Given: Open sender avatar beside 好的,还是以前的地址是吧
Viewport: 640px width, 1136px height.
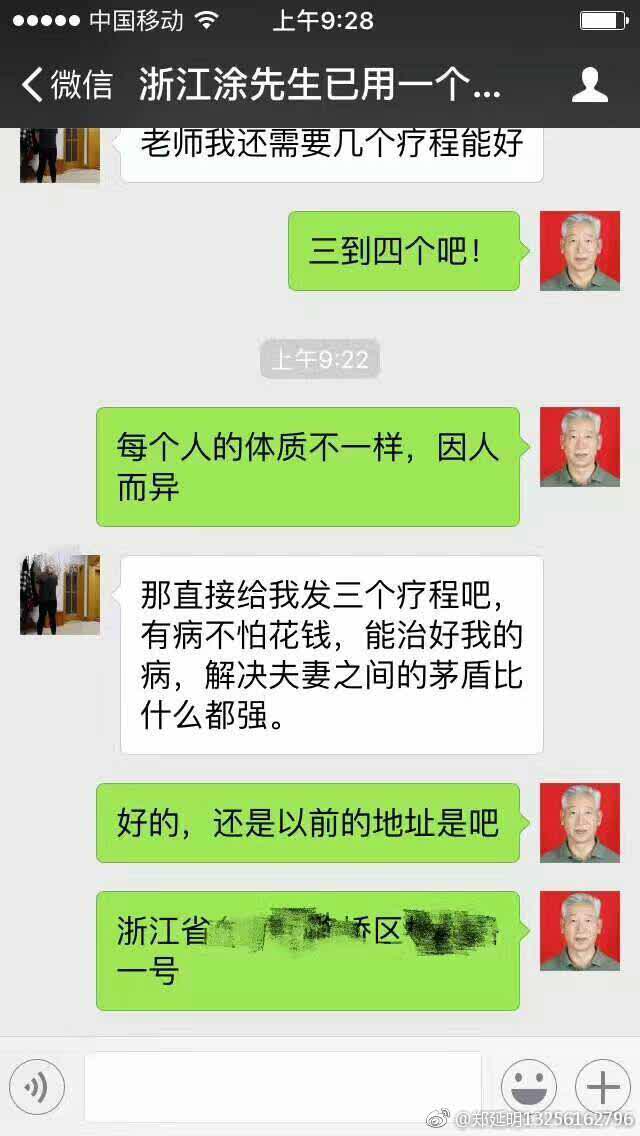Looking at the screenshot, I should pos(580,823).
